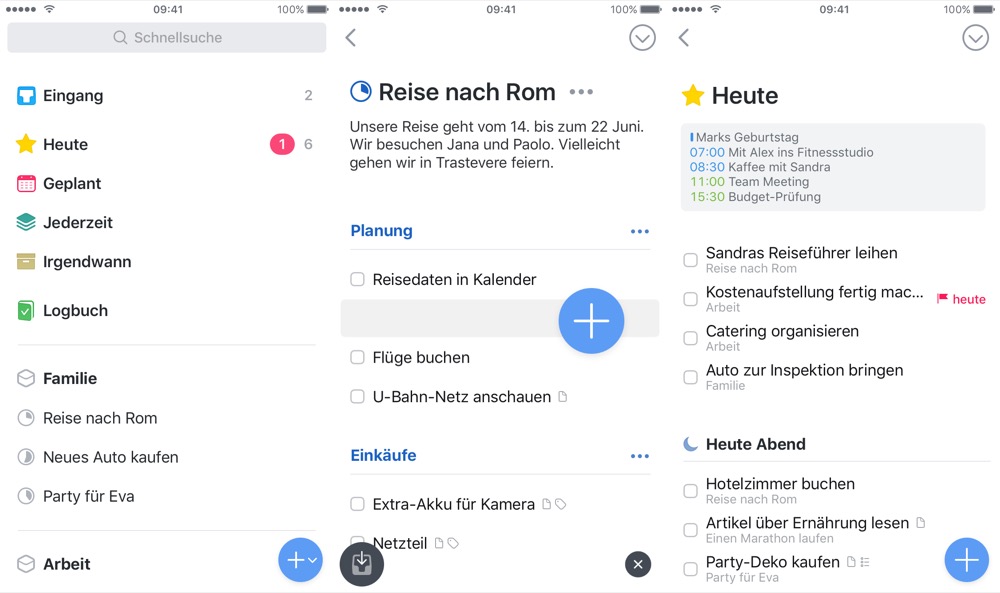Open the Geplant list

[x=71, y=184]
